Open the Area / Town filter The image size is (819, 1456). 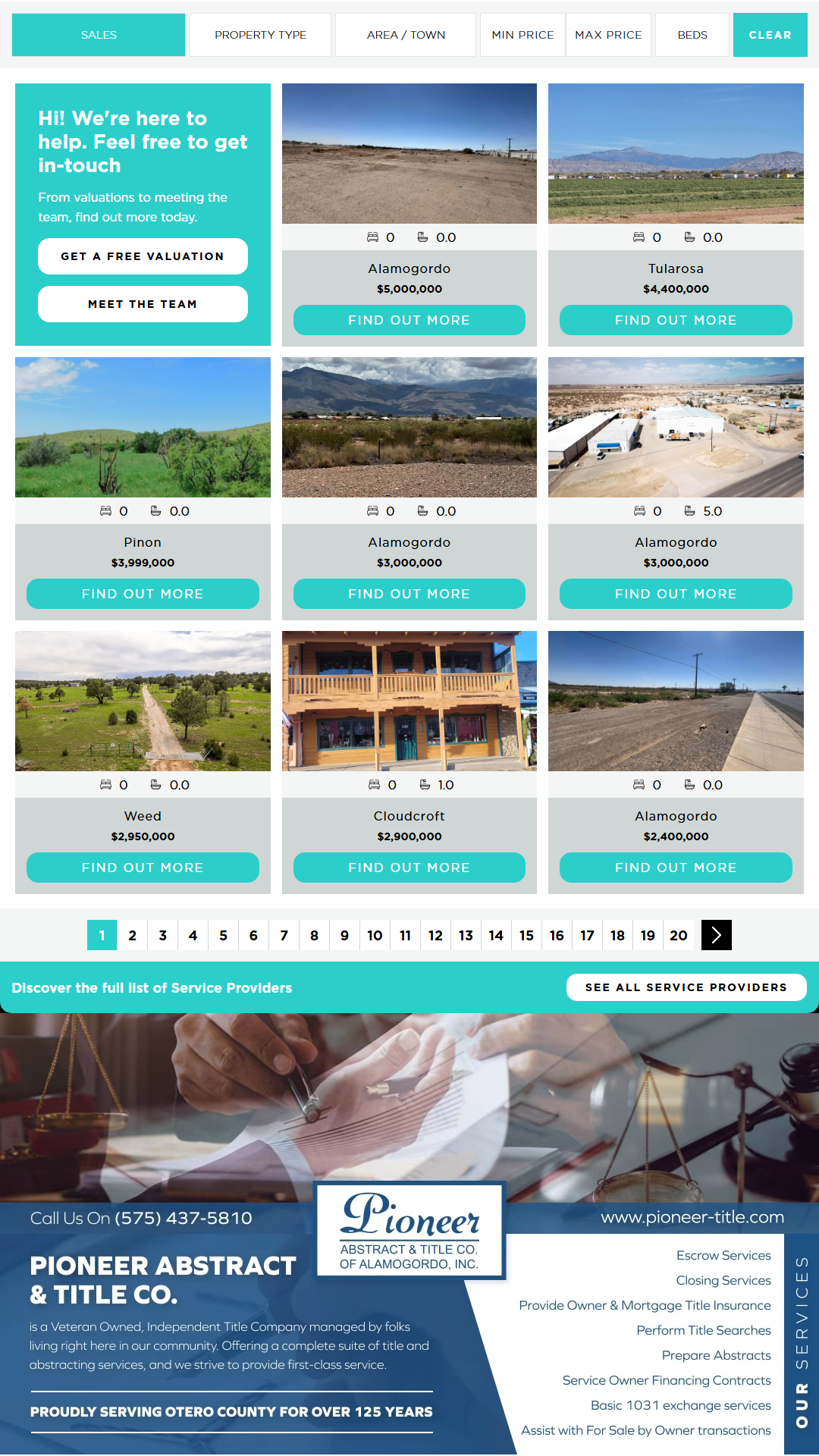point(406,35)
